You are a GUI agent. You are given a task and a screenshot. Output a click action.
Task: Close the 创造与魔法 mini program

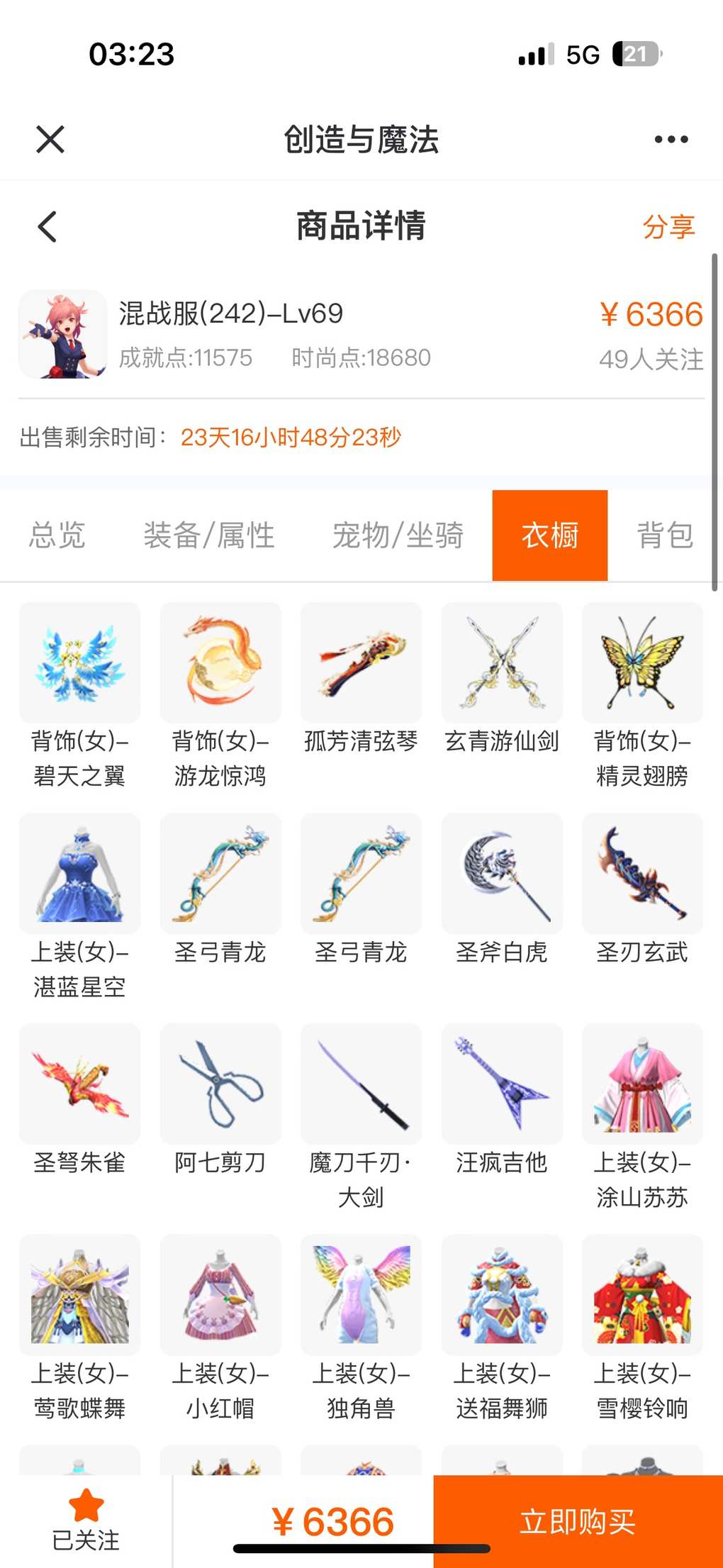pos(50,139)
